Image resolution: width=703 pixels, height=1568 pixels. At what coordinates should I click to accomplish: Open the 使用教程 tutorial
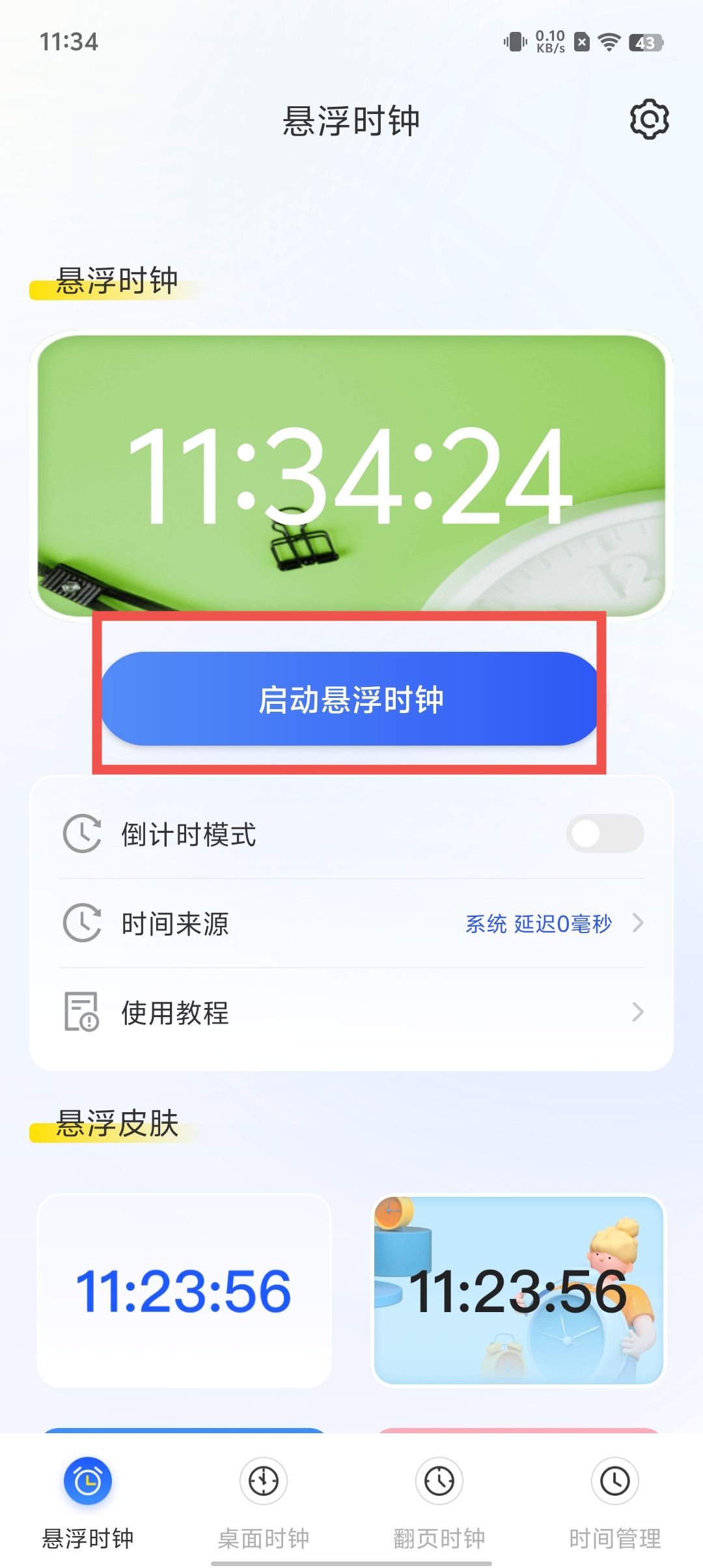351,1011
